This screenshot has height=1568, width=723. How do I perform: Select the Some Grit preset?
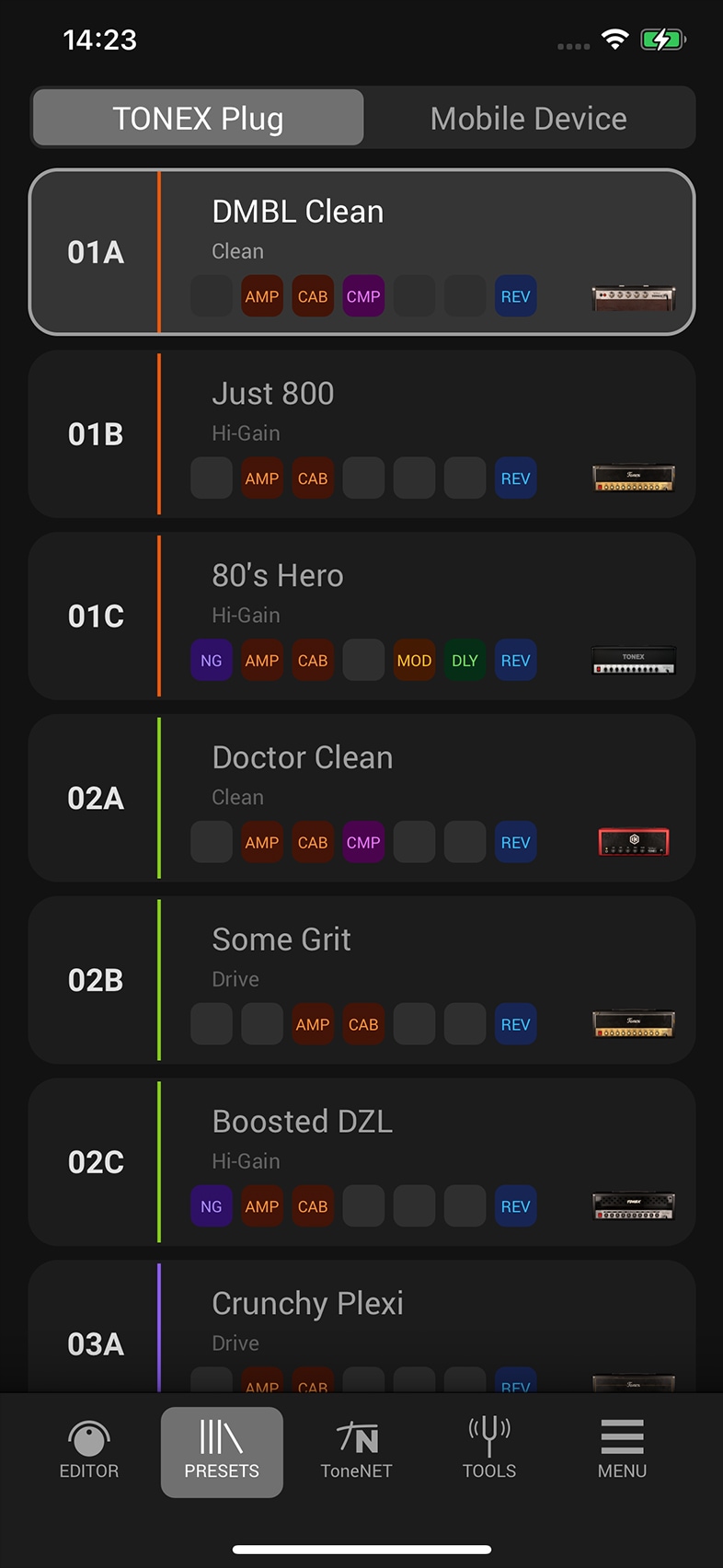pos(361,980)
